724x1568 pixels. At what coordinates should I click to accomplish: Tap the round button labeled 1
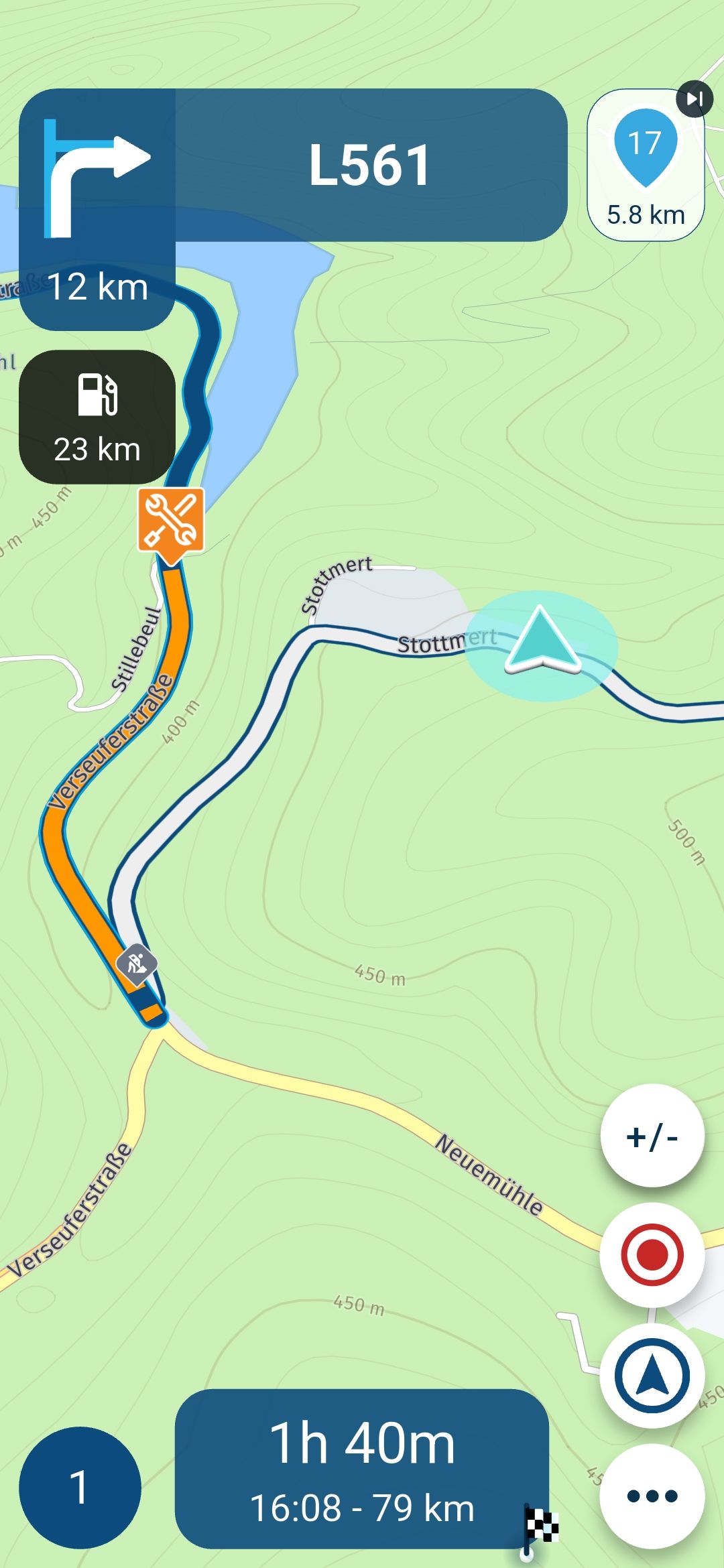[x=80, y=1488]
